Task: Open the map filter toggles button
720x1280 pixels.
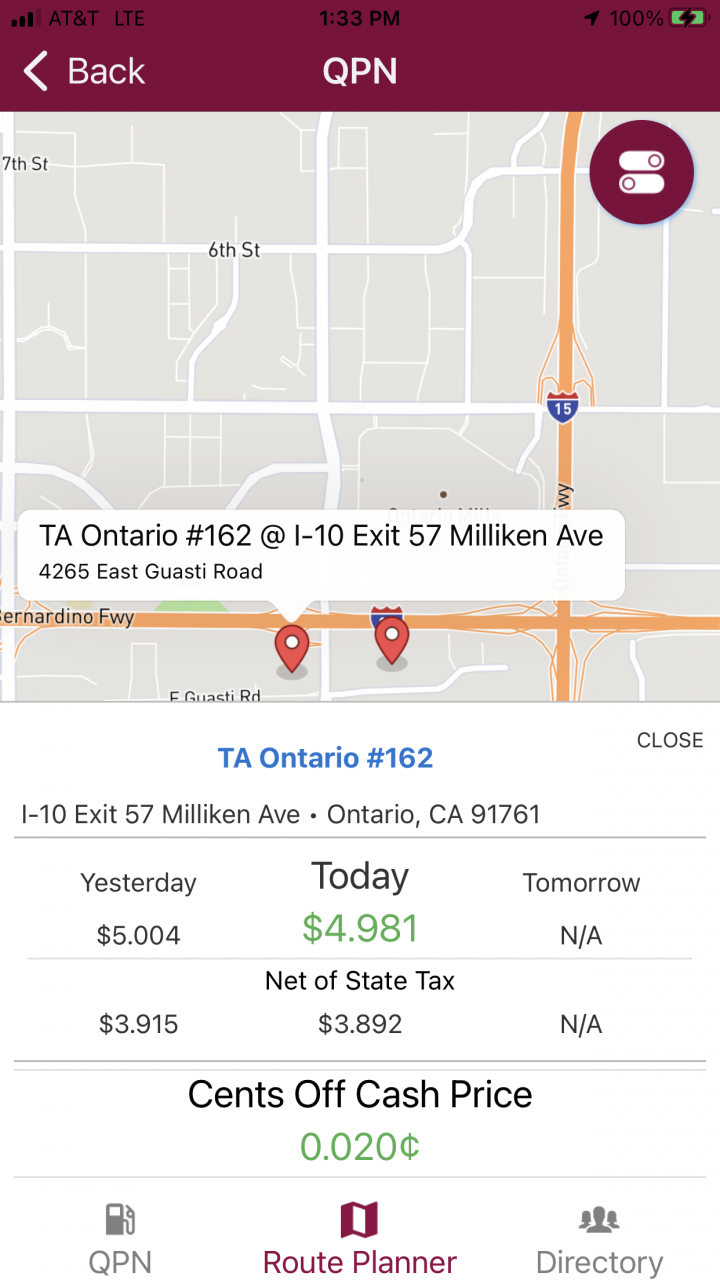Action: 641,172
